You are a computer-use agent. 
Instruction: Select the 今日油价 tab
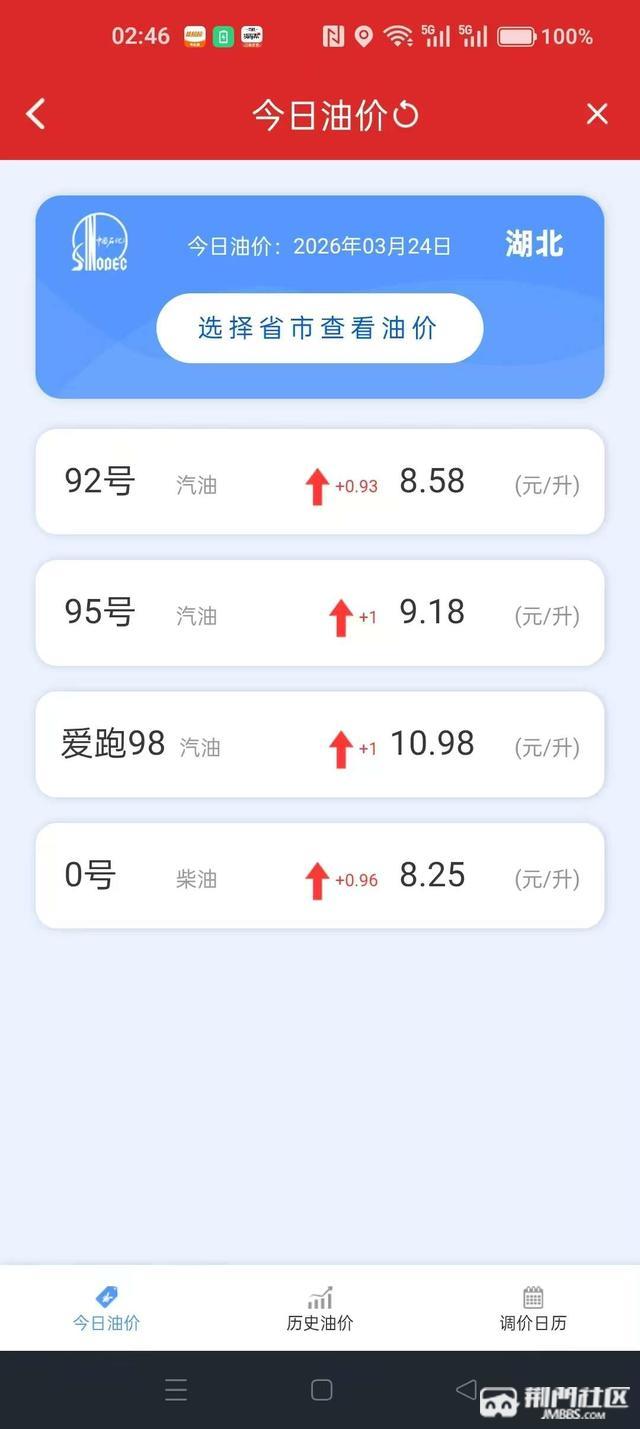coord(106,1308)
